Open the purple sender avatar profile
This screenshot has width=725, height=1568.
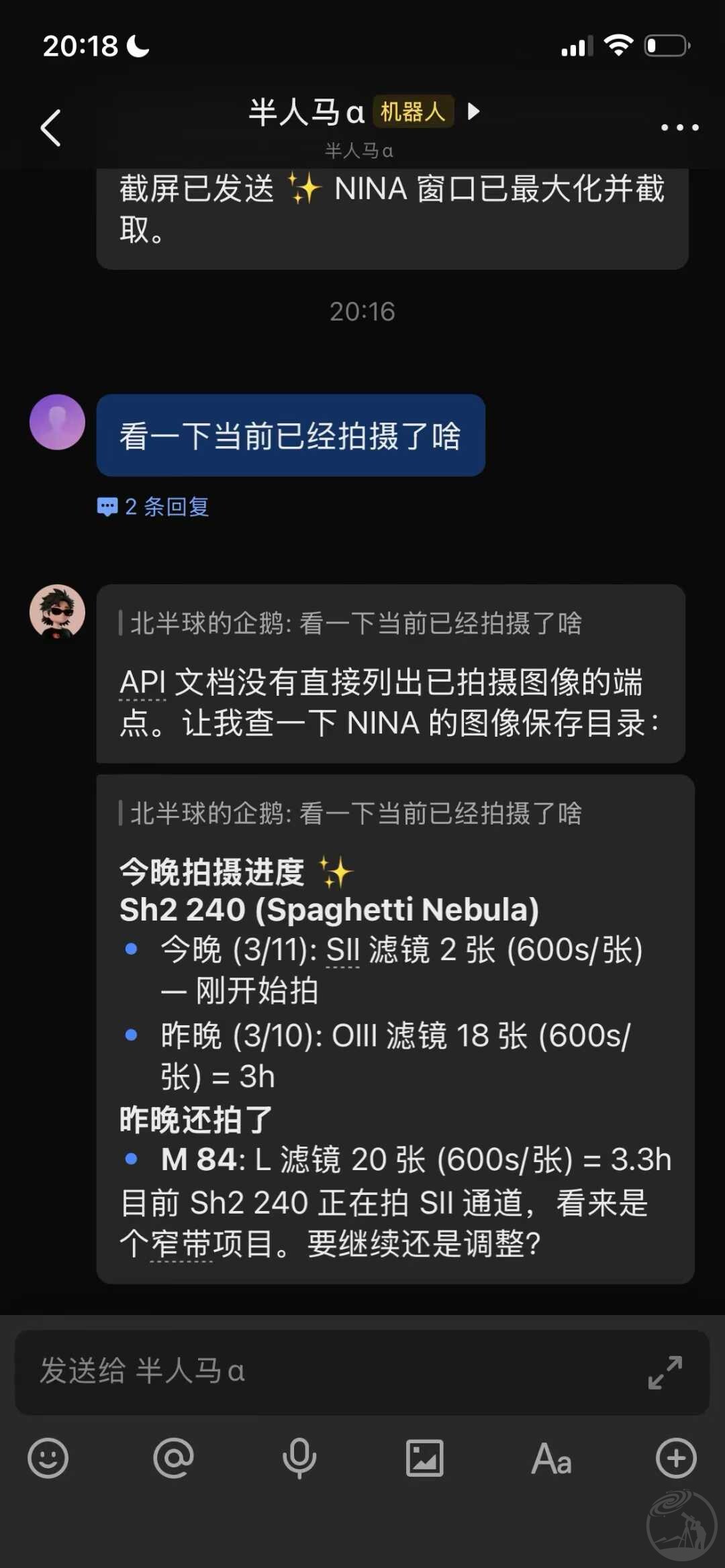57,422
